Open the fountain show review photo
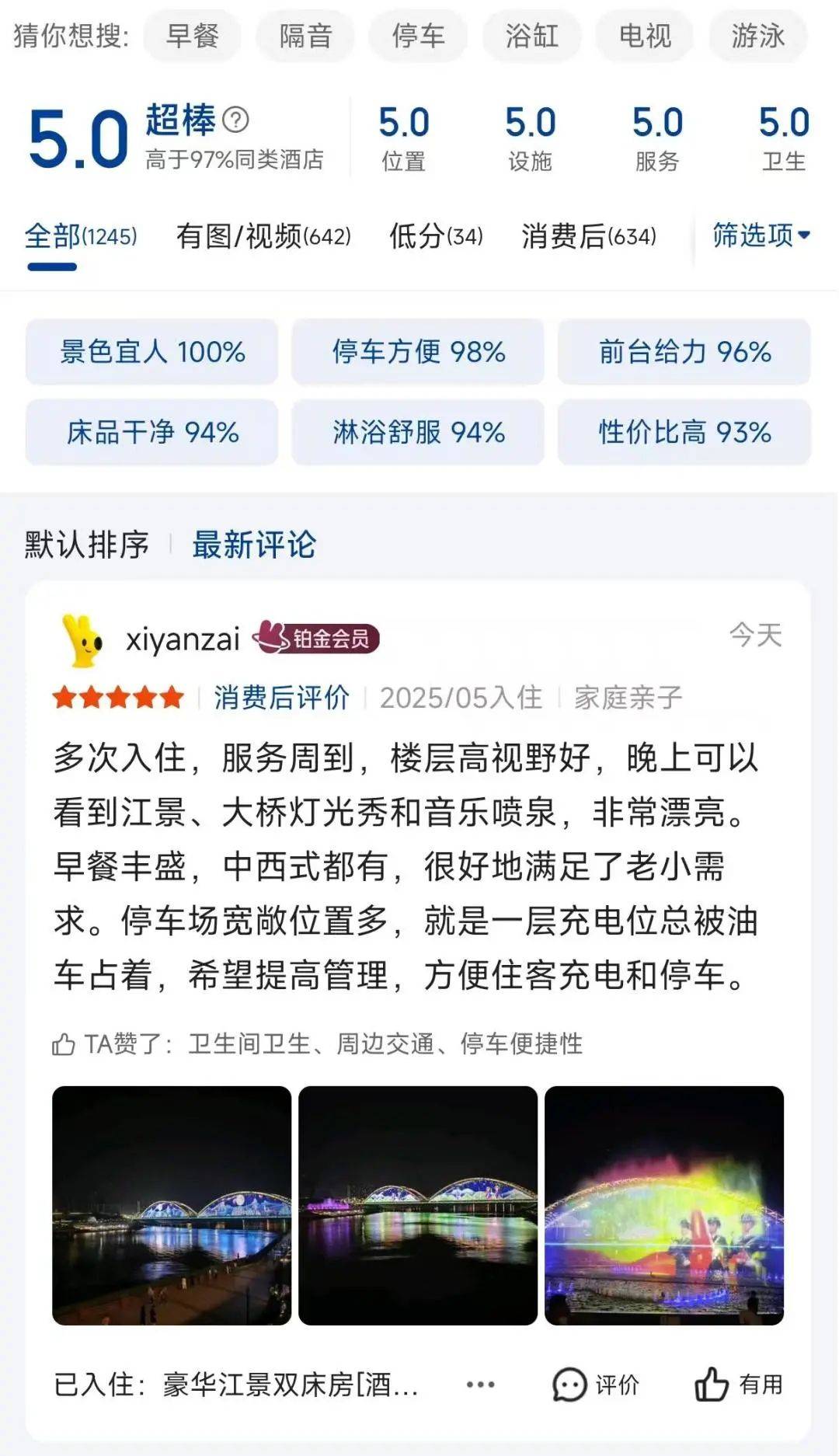 pyautogui.click(x=664, y=1205)
